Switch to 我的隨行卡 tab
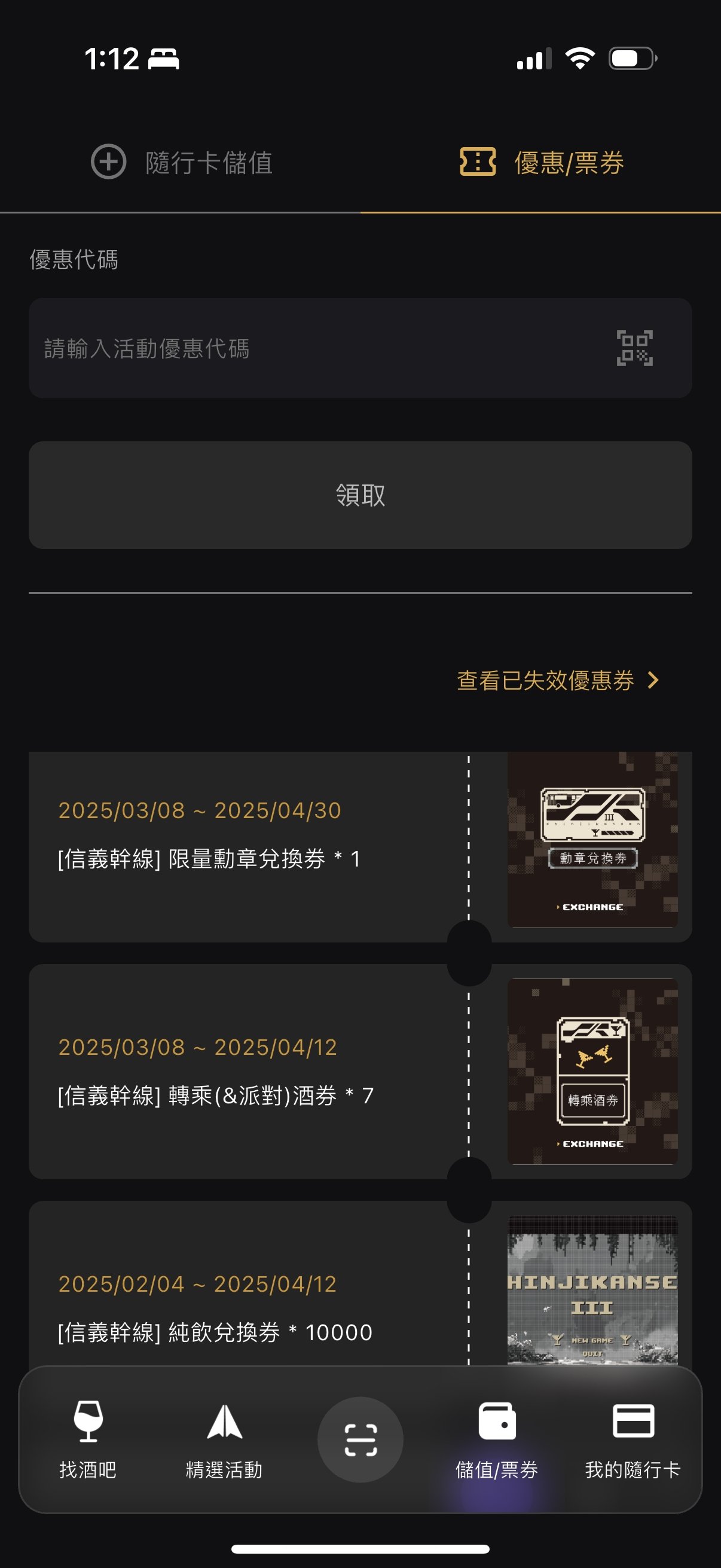Image resolution: width=721 pixels, height=1568 pixels. pyautogui.click(x=633, y=1440)
